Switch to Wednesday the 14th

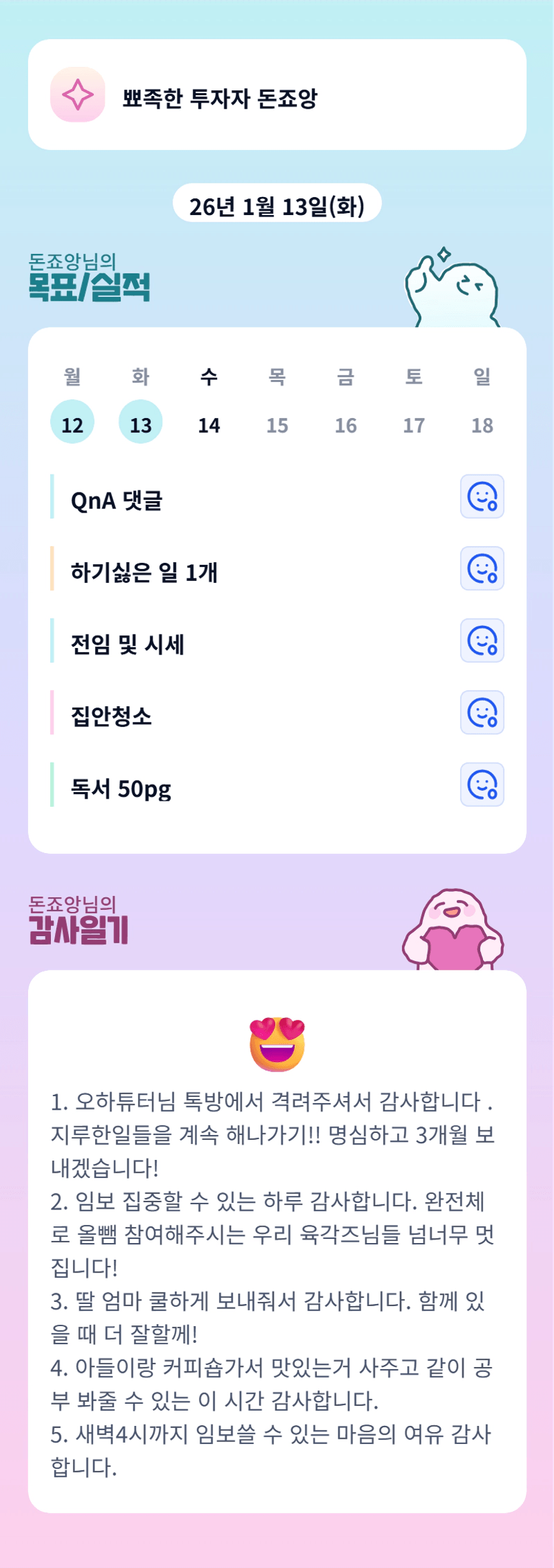pos(209,423)
